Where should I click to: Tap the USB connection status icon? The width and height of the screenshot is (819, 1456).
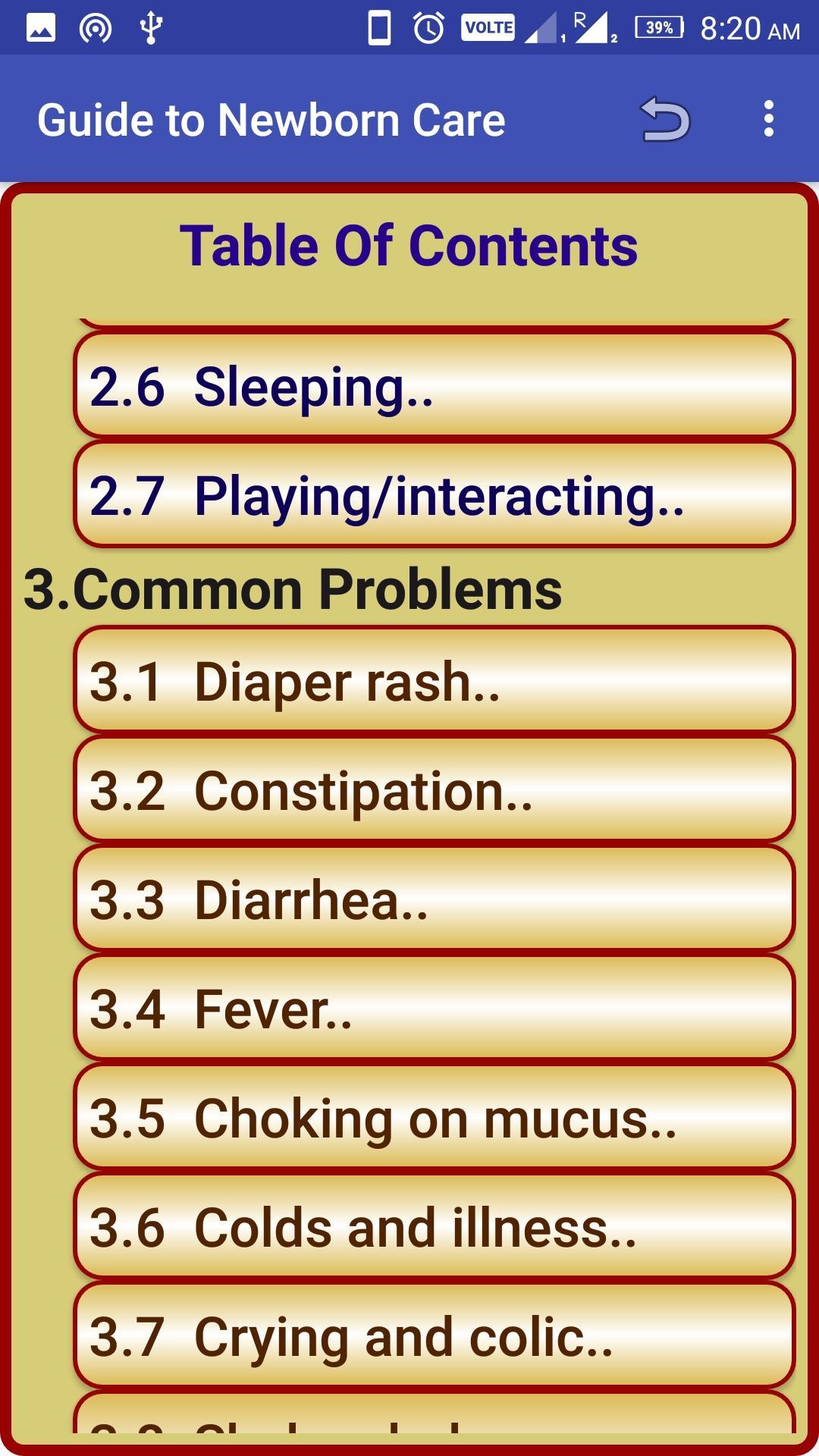(x=152, y=25)
